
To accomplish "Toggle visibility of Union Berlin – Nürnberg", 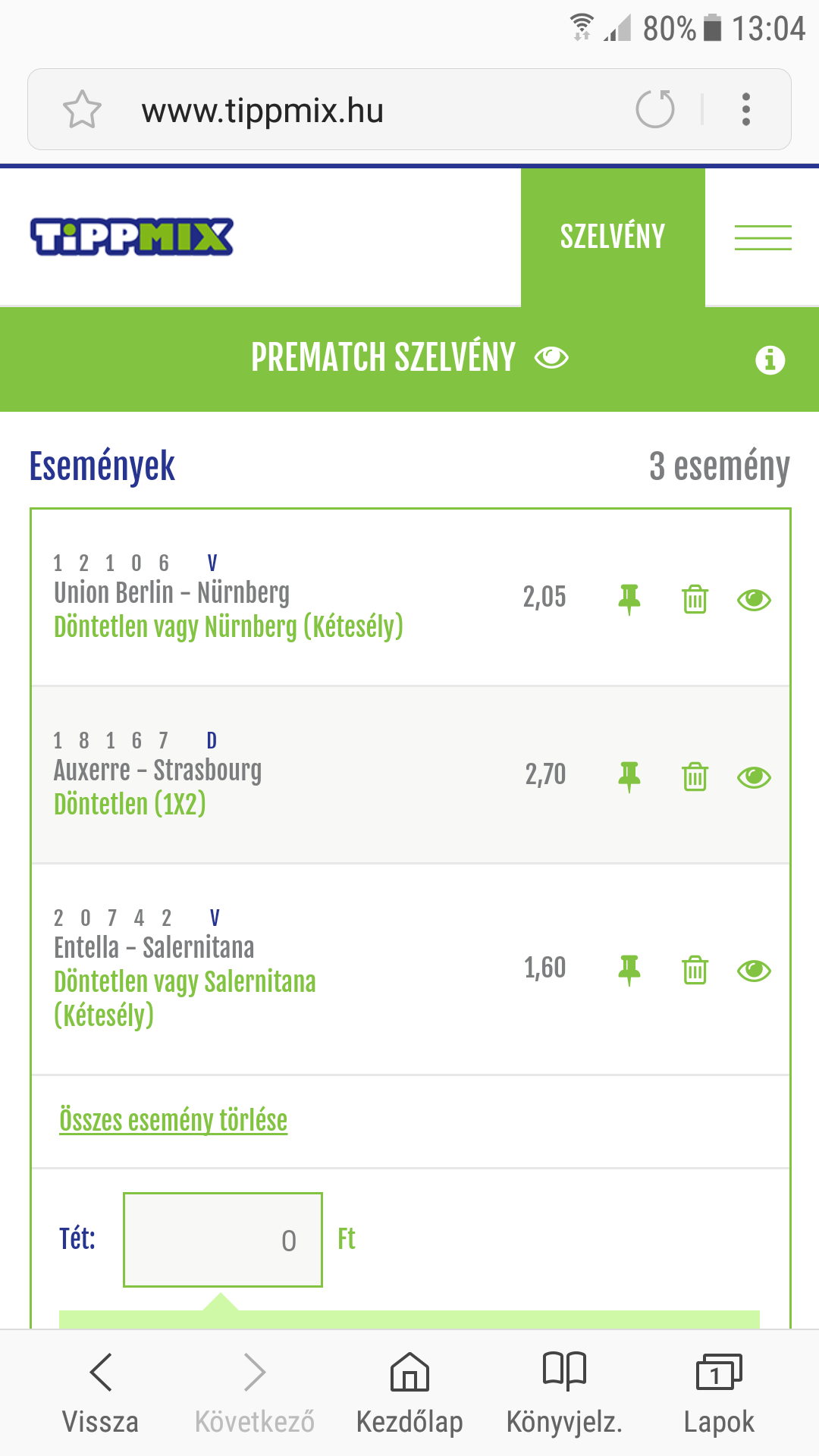I will tap(754, 600).
